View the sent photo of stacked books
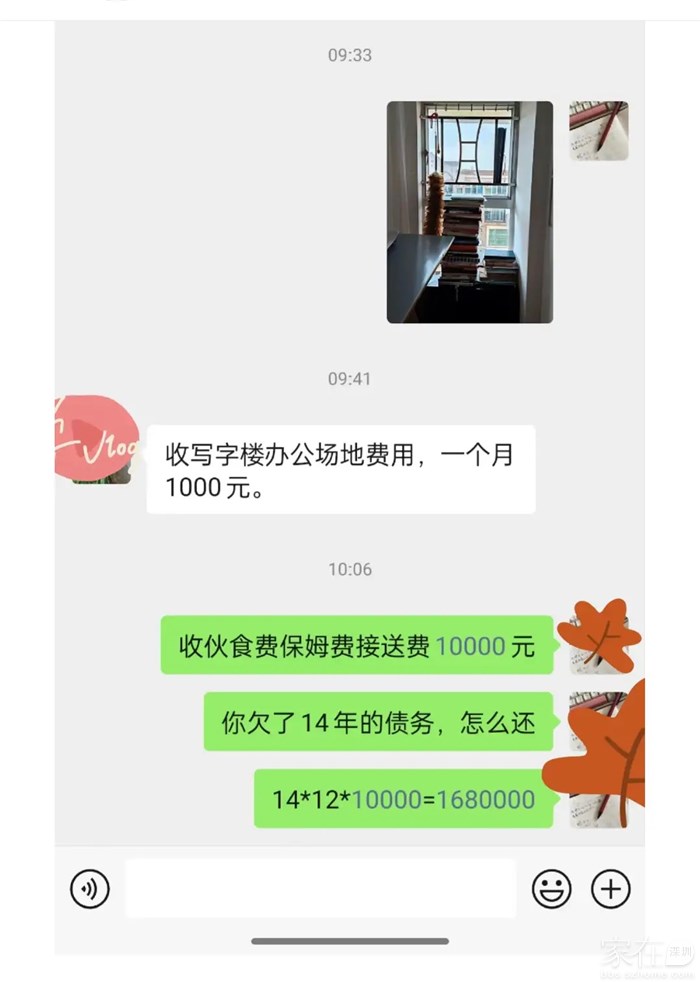The width and height of the screenshot is (700, 982). pyautogui.click(x=470, y=212)
